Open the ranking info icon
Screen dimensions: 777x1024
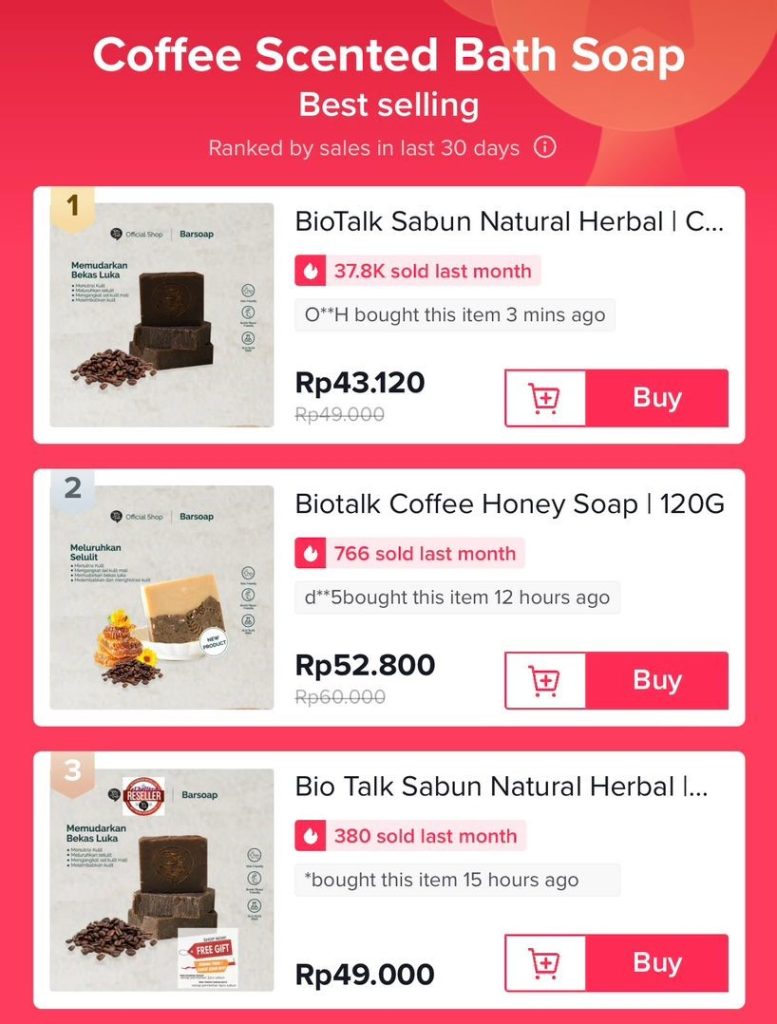click(544, 148)
